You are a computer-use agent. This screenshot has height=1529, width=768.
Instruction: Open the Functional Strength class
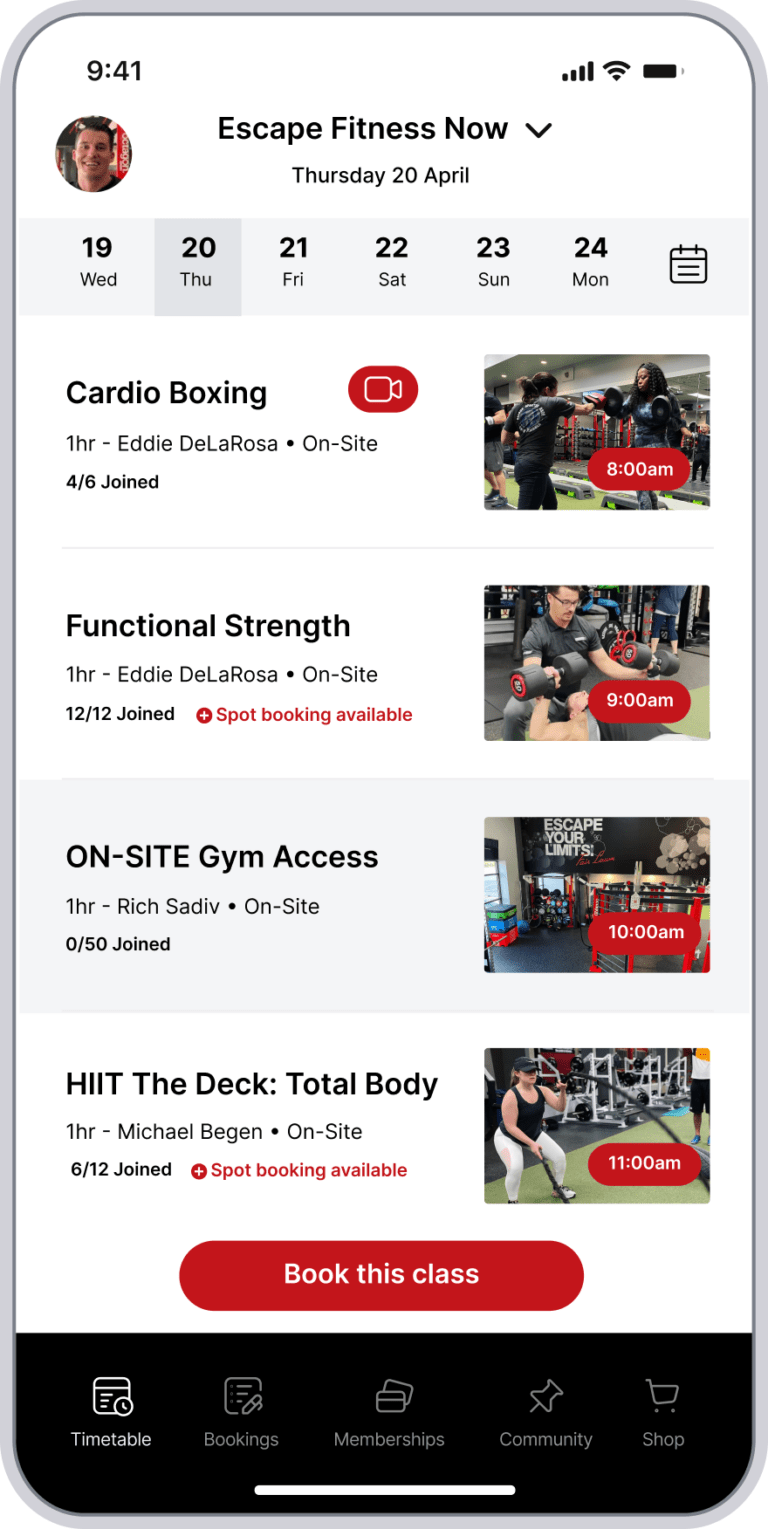click(x=208, y=626)
